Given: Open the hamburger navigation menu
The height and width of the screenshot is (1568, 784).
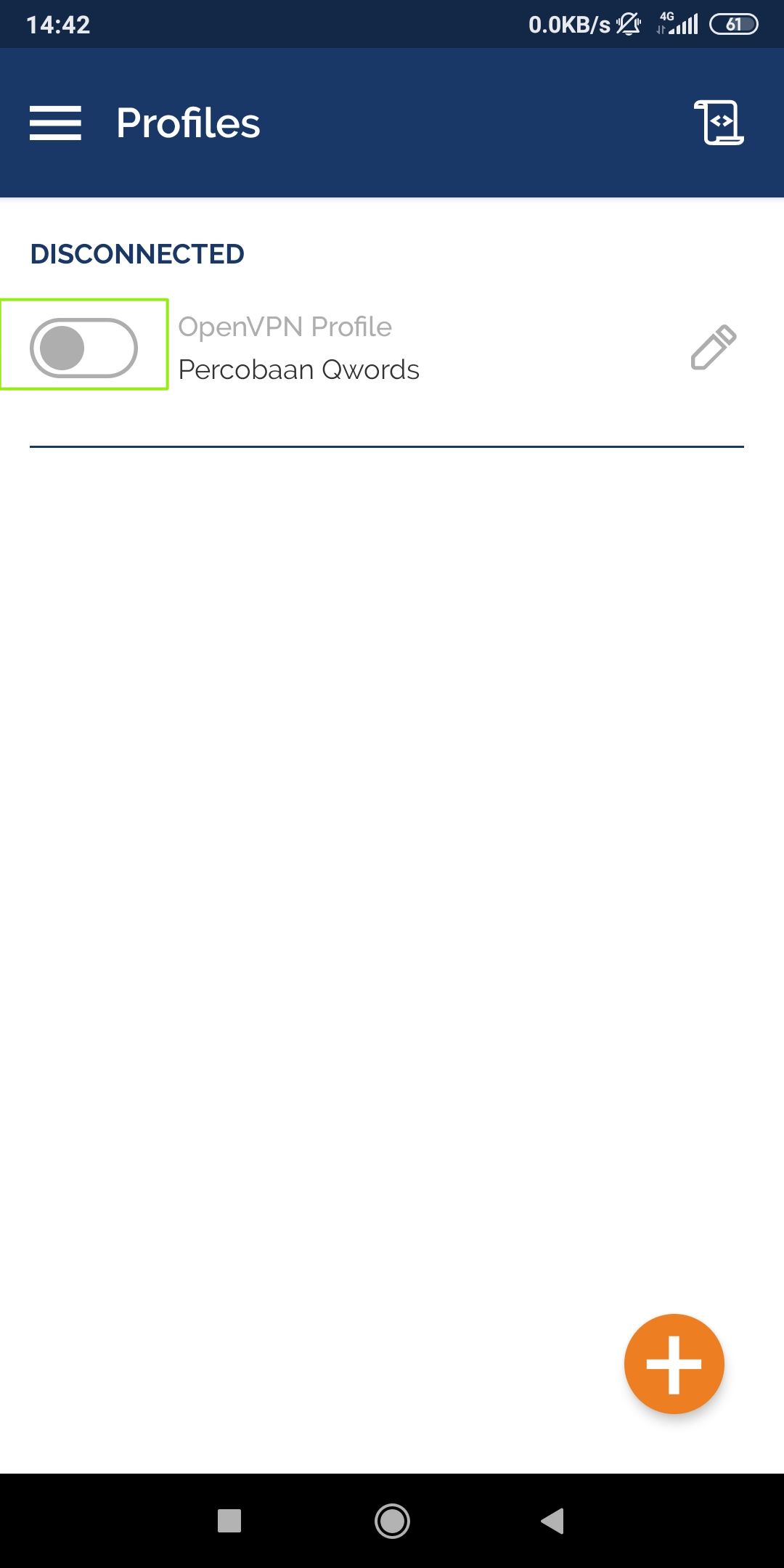Looking at the screenshot, I should click(x=55, y=123).
